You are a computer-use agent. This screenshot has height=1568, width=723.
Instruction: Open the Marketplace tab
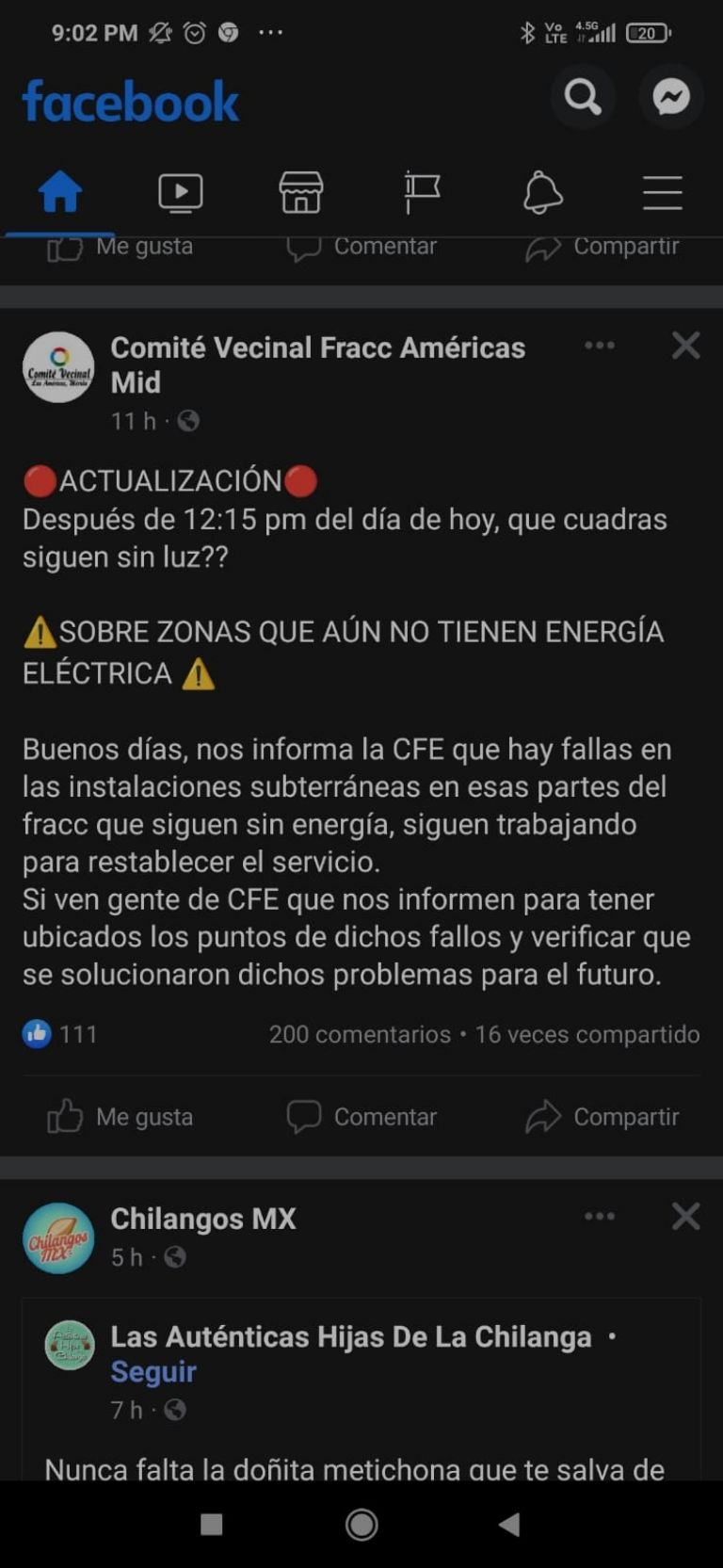[301, 193]
